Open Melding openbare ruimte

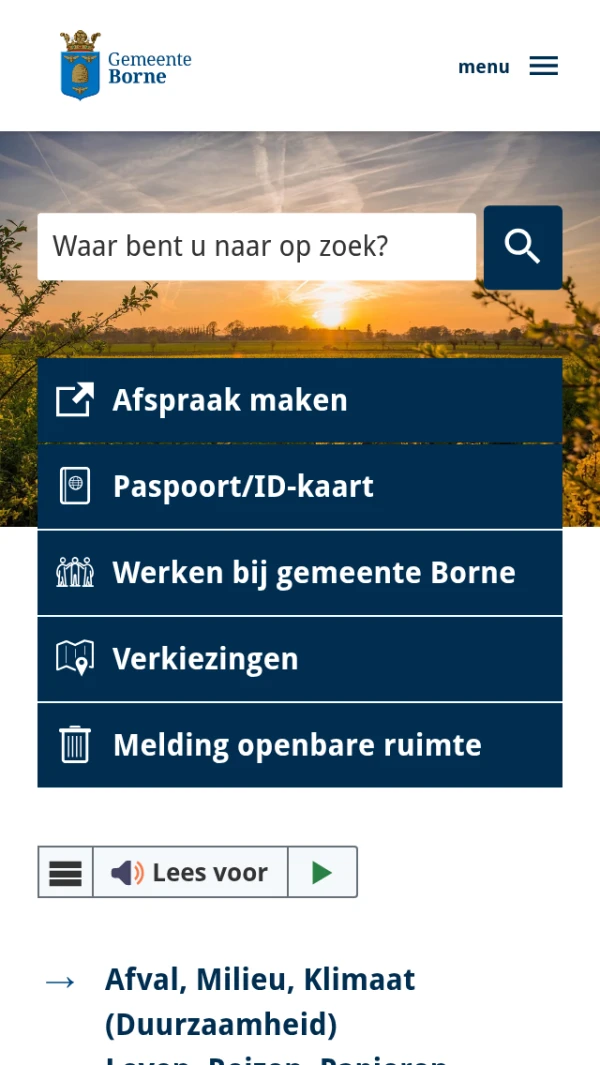299,745
